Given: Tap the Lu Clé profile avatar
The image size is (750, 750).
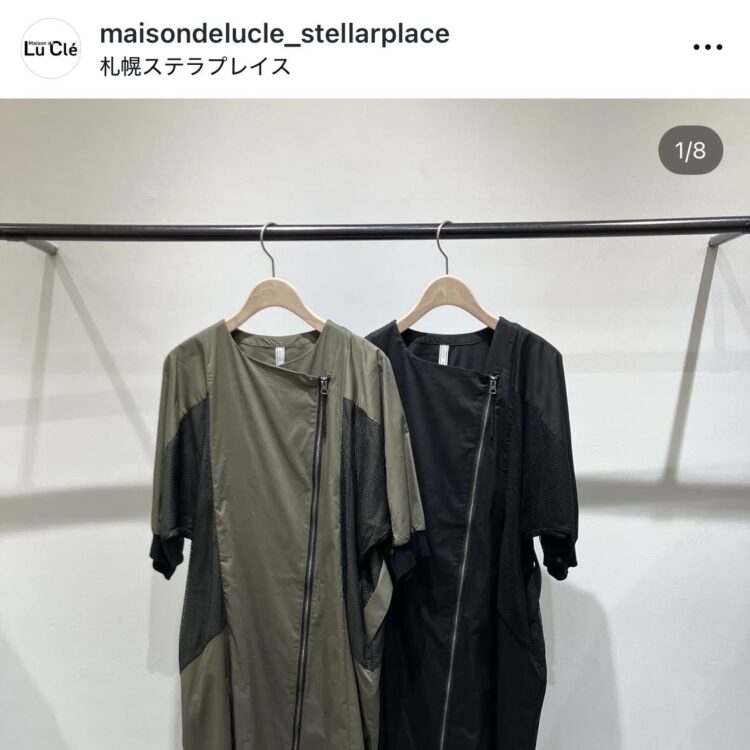Looking at the screenshot, I should click(x=50, y=49).
